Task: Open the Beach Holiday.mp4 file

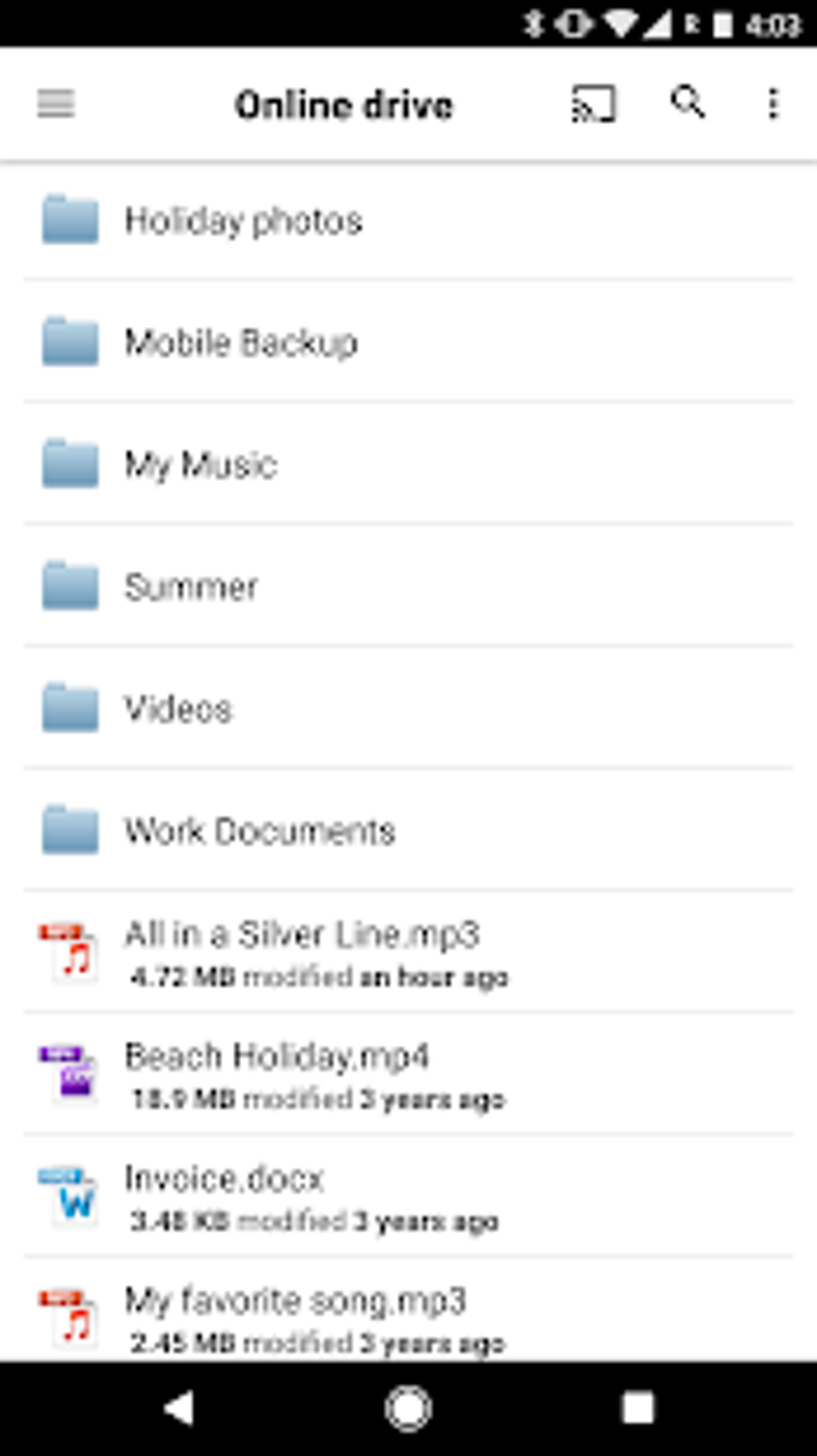Action: click(x=408, y=1075)
